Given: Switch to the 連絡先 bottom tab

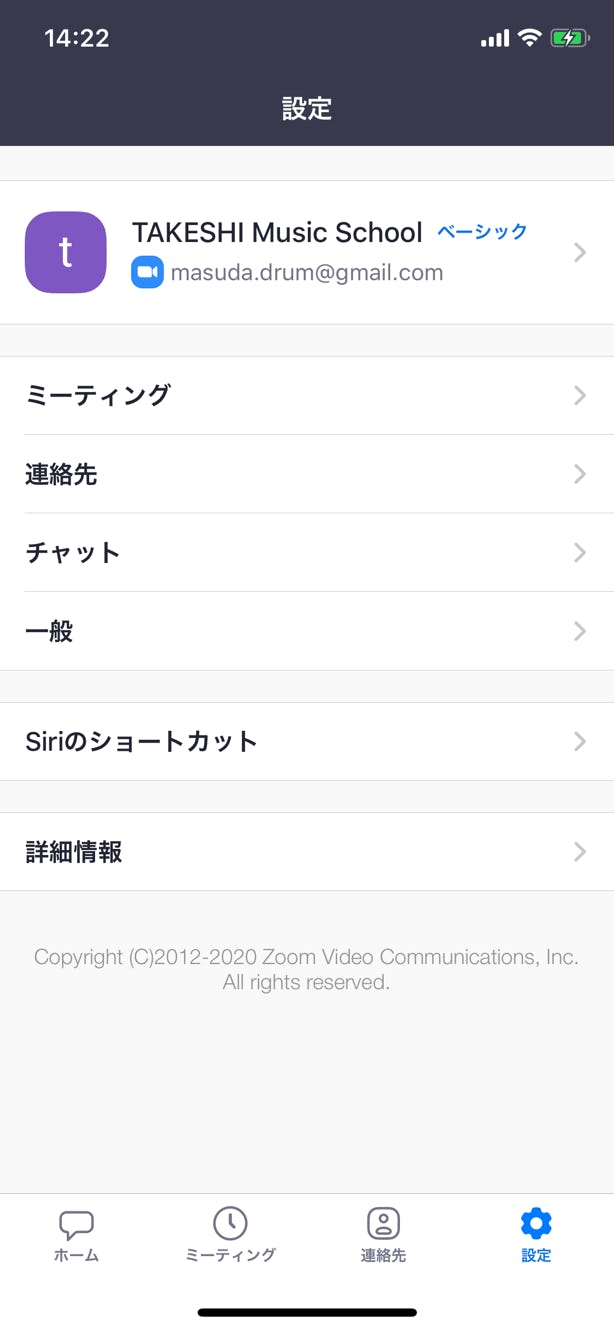Looking at the screenshot, I should [x=383, y=1235].
